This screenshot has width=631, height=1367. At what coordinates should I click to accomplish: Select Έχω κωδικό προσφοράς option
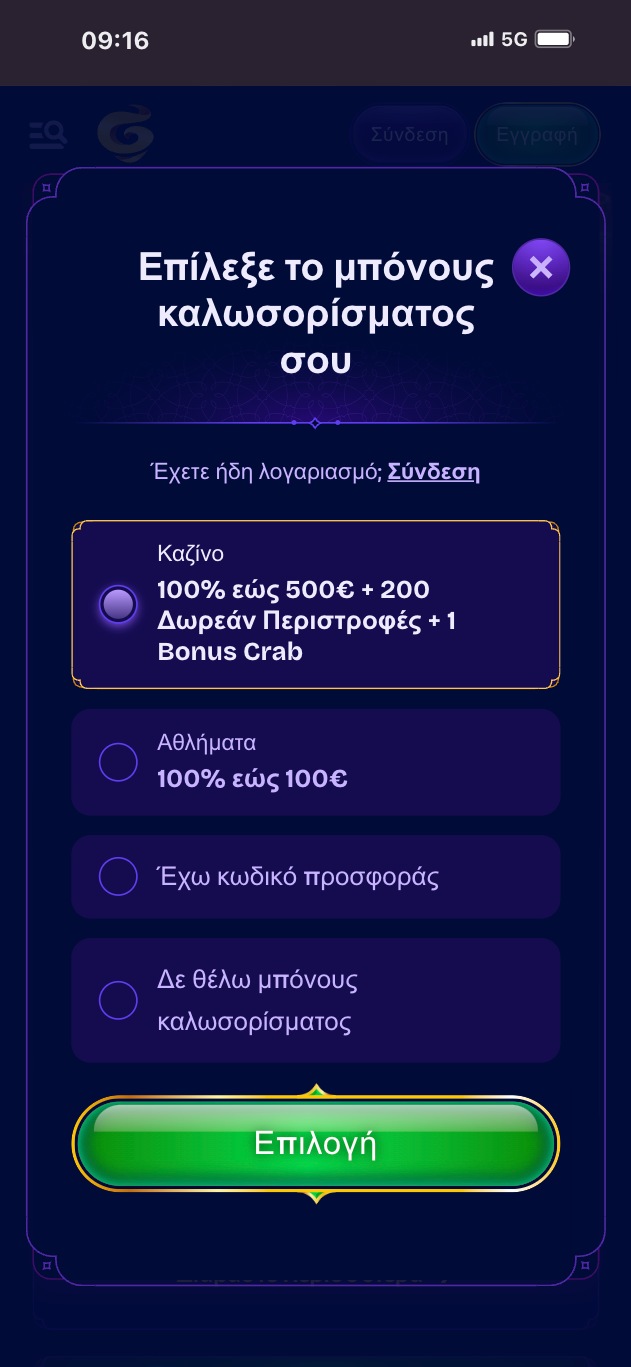click(118, 877)
